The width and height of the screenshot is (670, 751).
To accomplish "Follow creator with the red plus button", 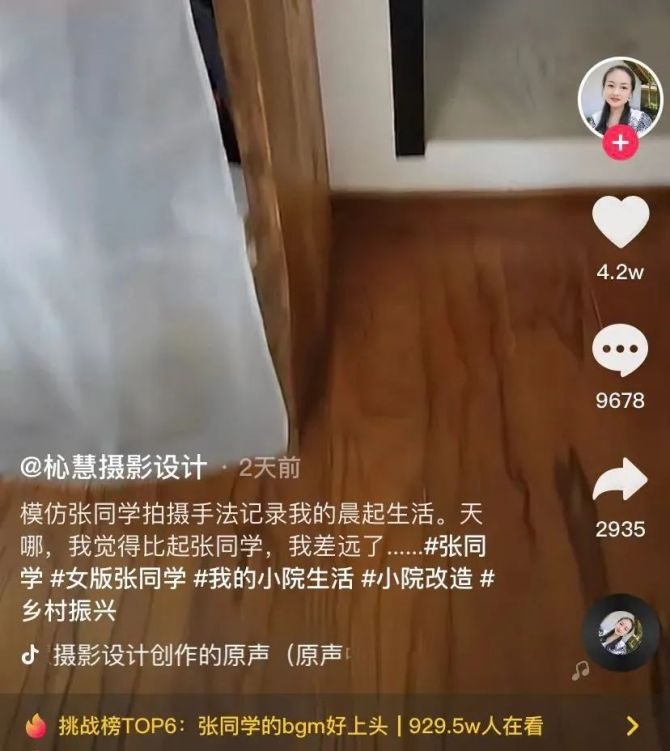I will click(x=620, y=143).
